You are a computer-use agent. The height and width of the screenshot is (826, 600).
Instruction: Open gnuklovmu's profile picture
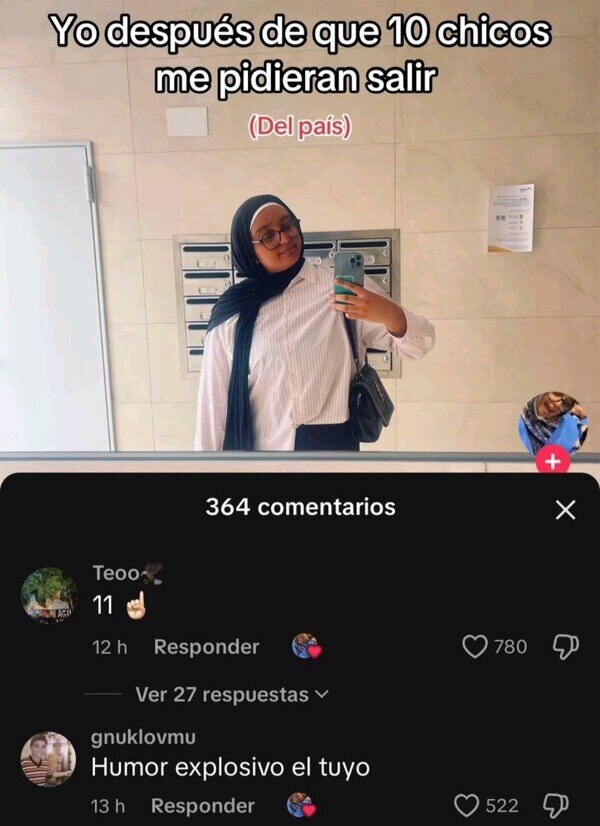[48, 759]
